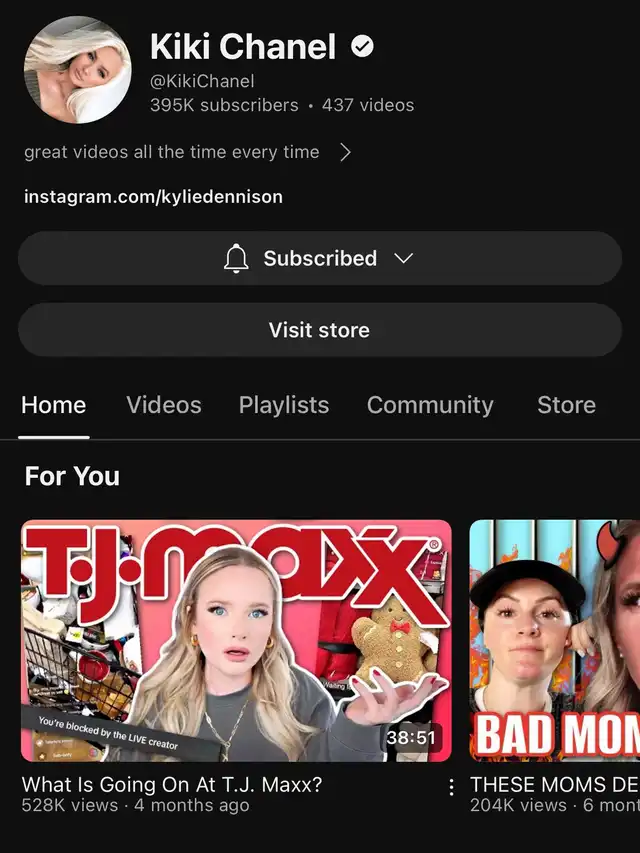Open the Playlists tab
Image resolution: width=640 pixels, height=853 pixels.
click(284, 405)
